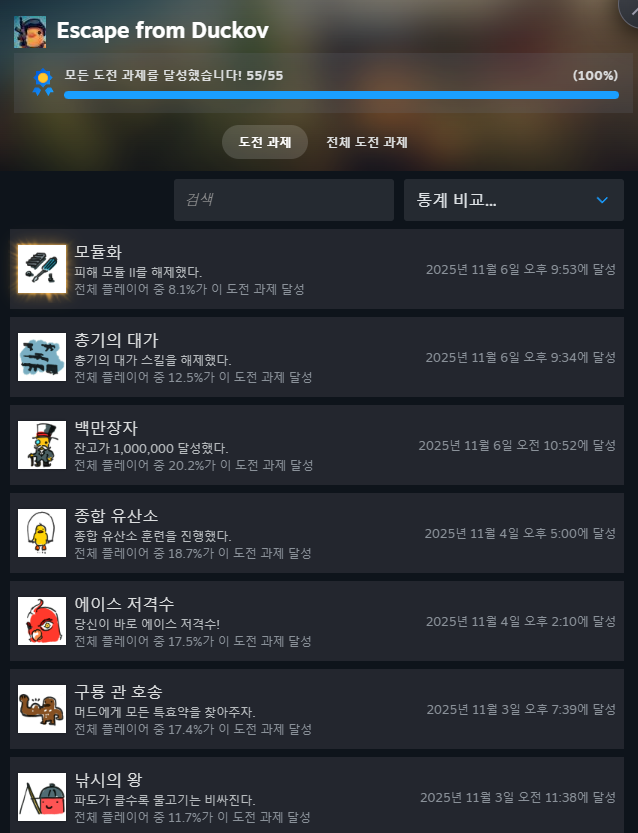638x833 pixels.
Task: Select the 도전 과제 tab
Action: [264, 142]
